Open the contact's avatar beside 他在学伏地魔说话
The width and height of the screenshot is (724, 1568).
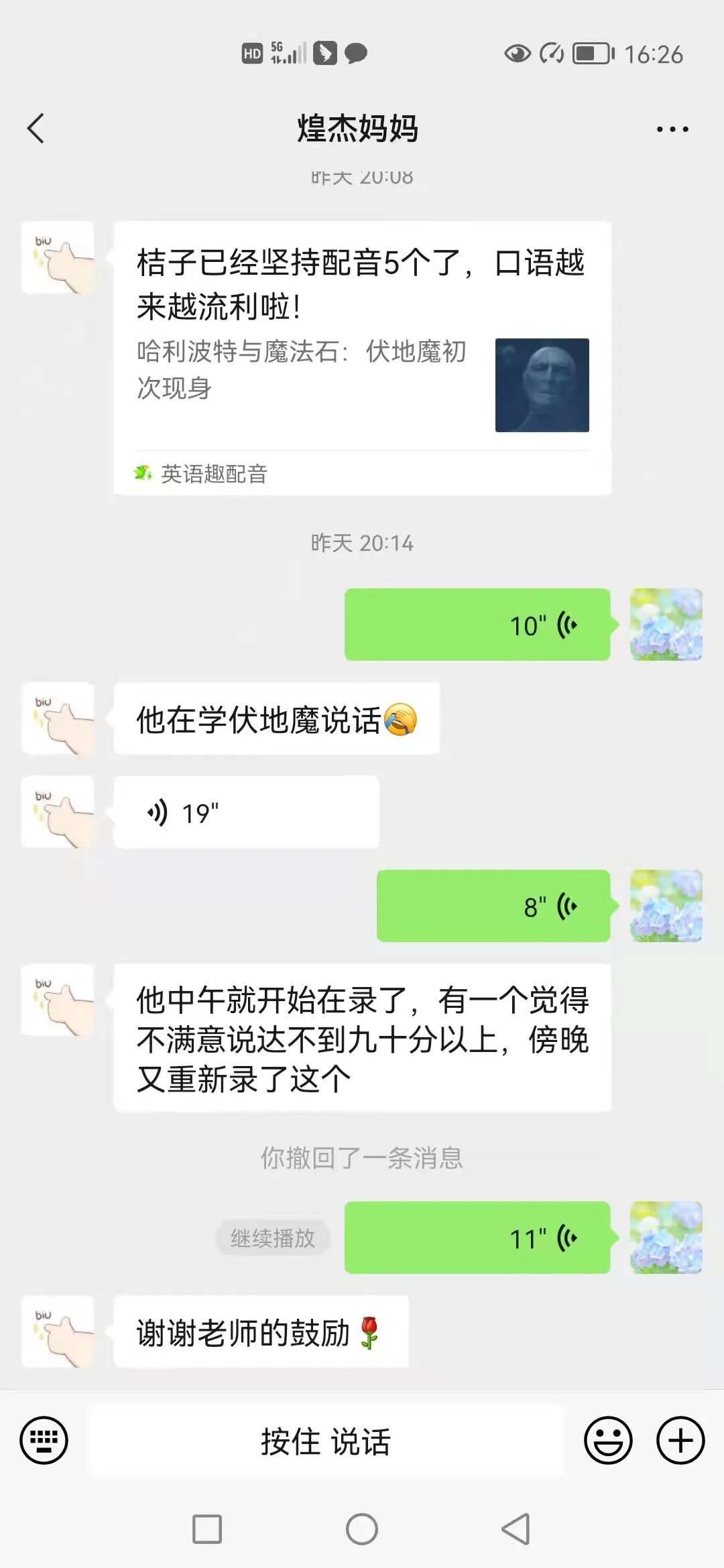pyautogui.click(x=58, y=719)
